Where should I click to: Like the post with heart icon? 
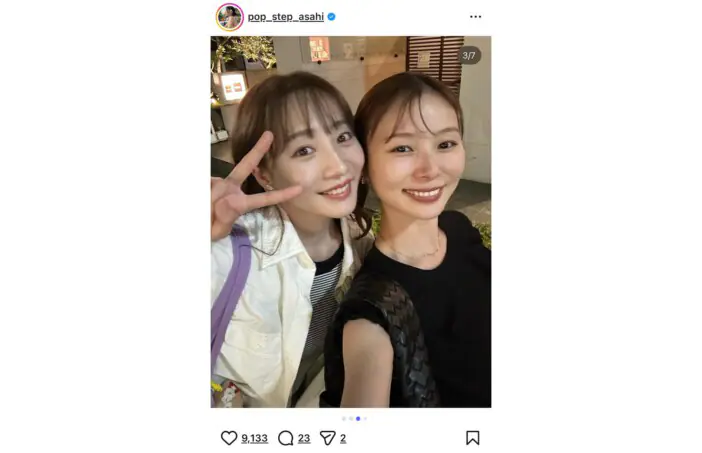[229, 438]
